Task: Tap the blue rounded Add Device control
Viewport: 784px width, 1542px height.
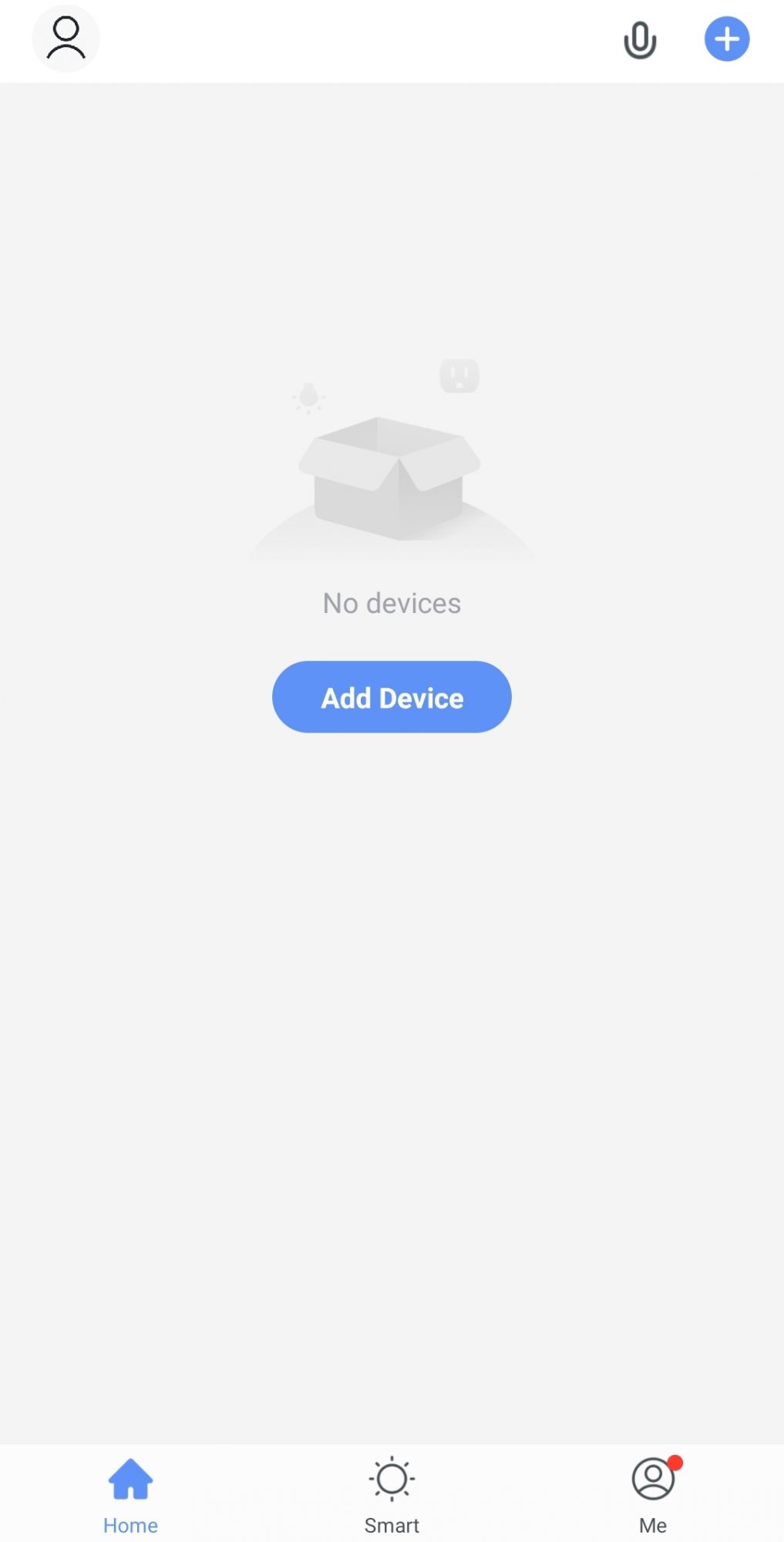Action: 392,696
